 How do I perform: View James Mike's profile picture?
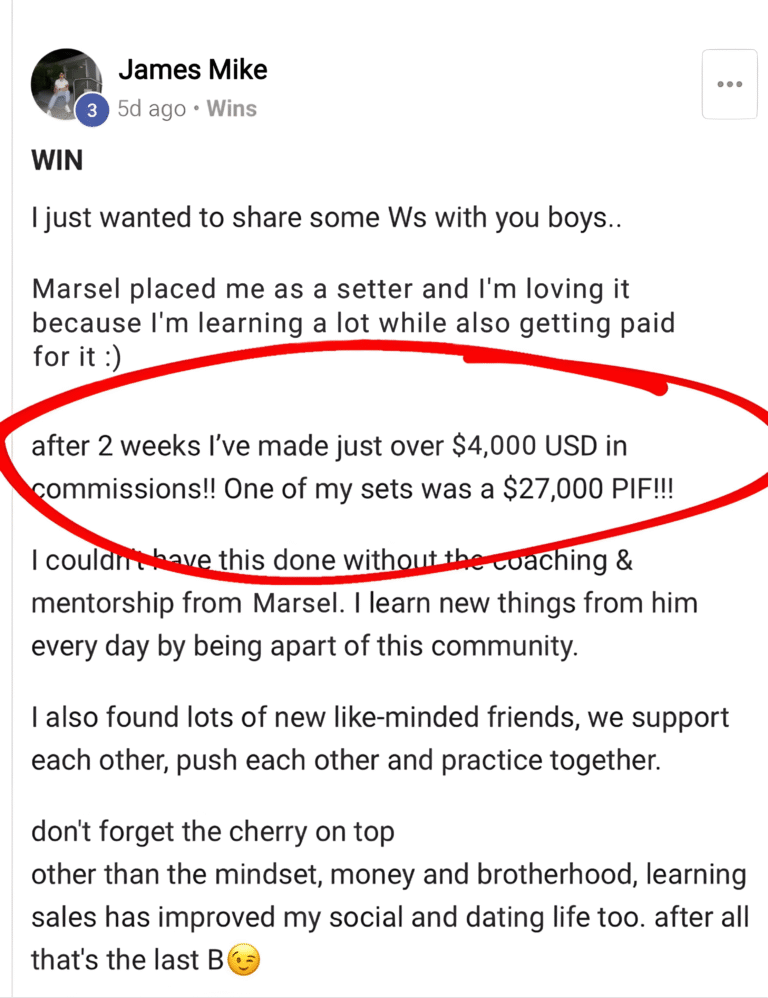(65, 82)
